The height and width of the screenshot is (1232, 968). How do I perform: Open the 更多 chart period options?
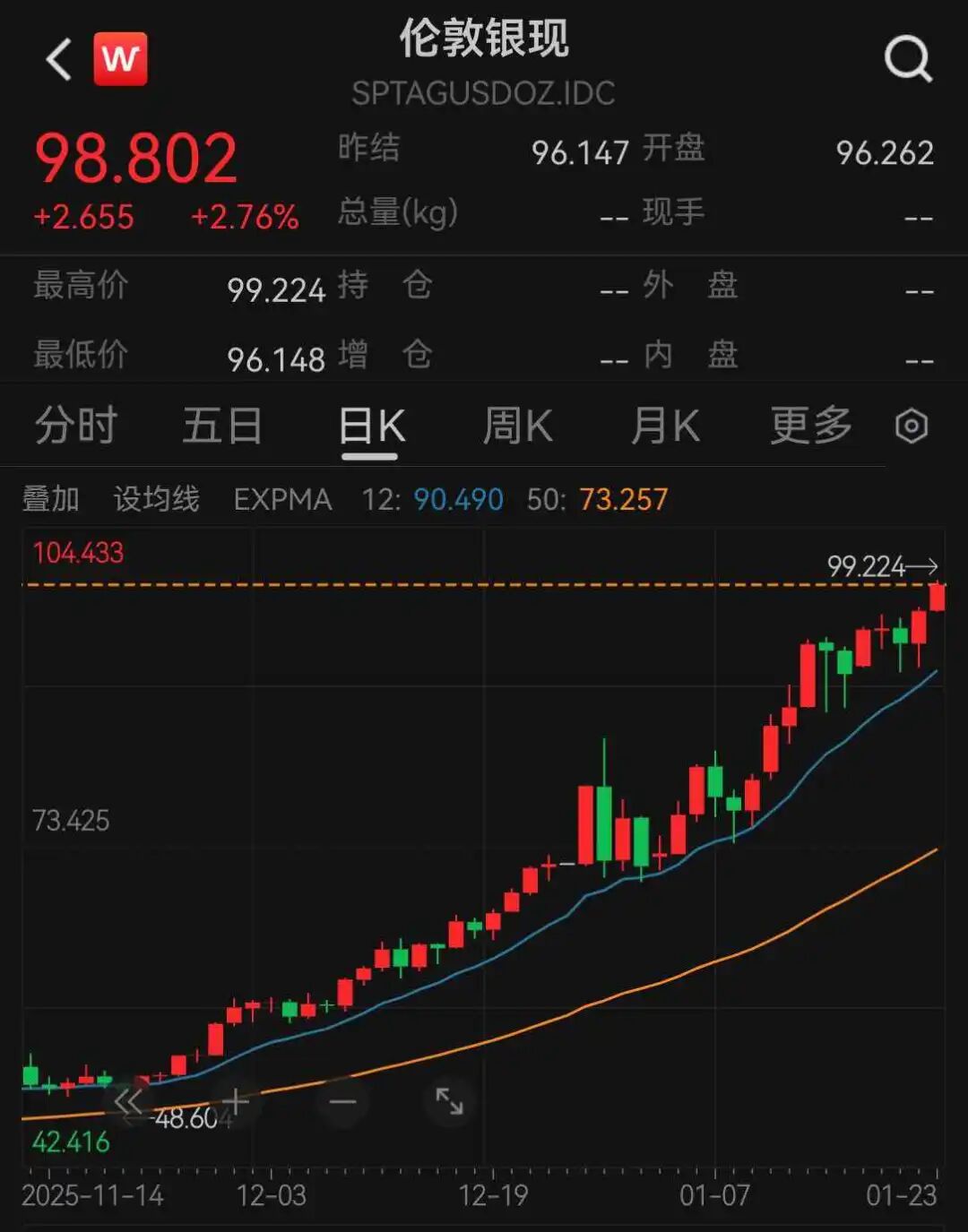click(x=811, y=426)
